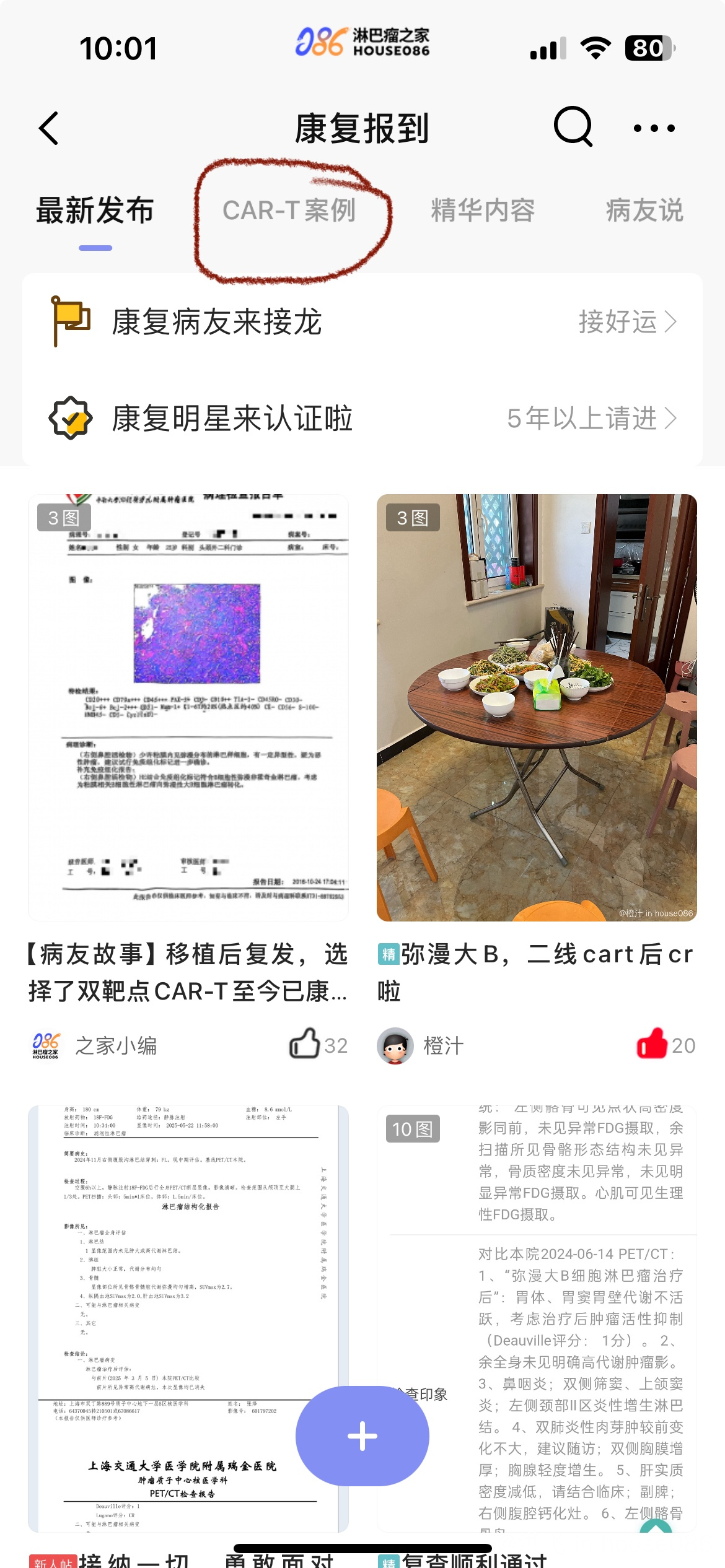Switch to the 病友说 tab
Viewport: 725px width, 1568px height.
[x=644, y=211]
